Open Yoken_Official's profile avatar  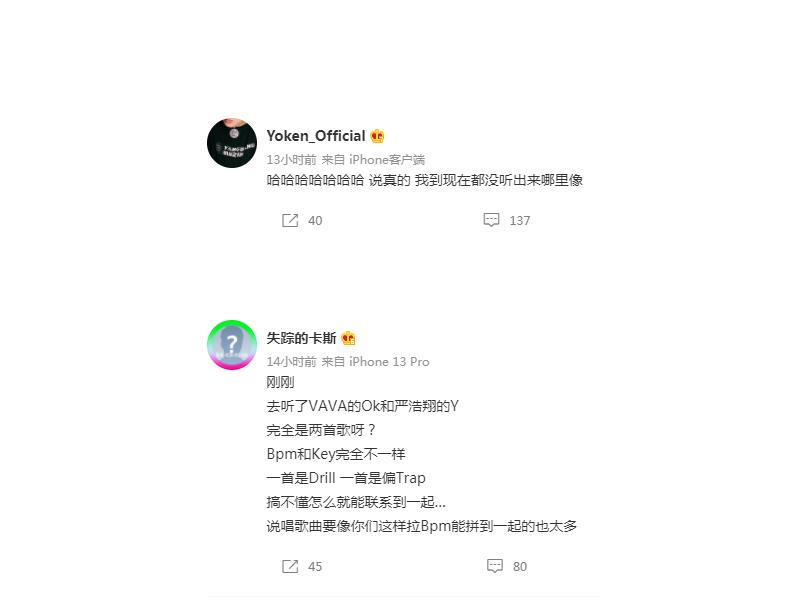click(232, 143)
